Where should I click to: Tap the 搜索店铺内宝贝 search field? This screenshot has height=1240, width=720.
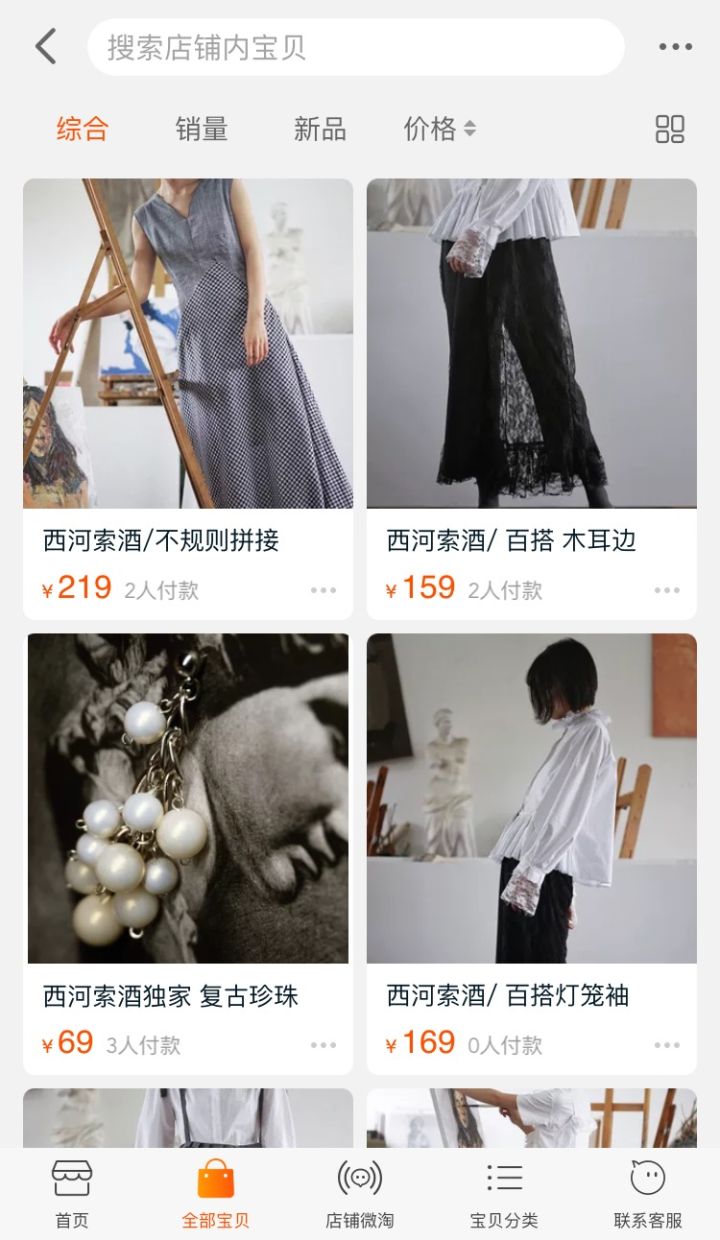pyautogui.click(x=355, y=47)
